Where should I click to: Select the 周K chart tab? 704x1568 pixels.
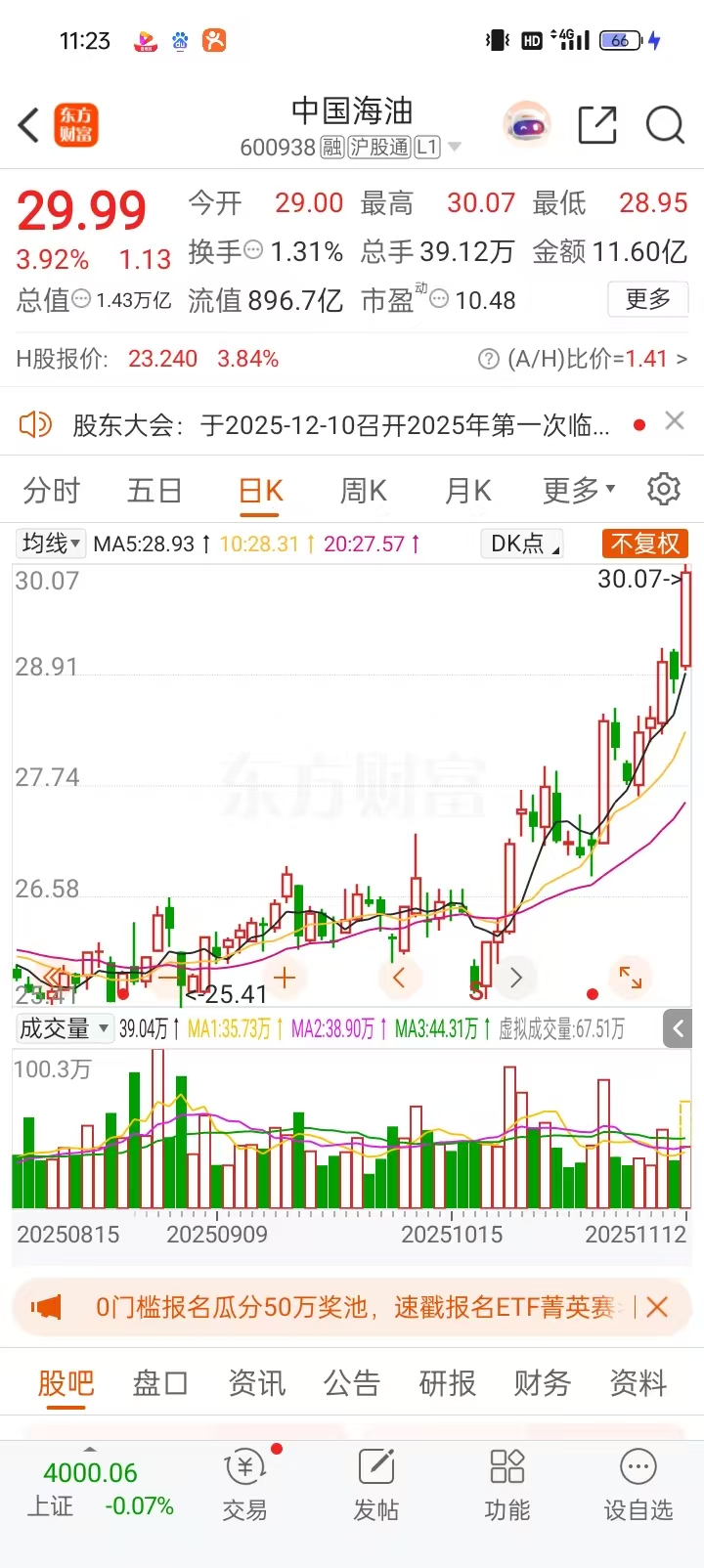pyautogui.click(x=363, y=490)
